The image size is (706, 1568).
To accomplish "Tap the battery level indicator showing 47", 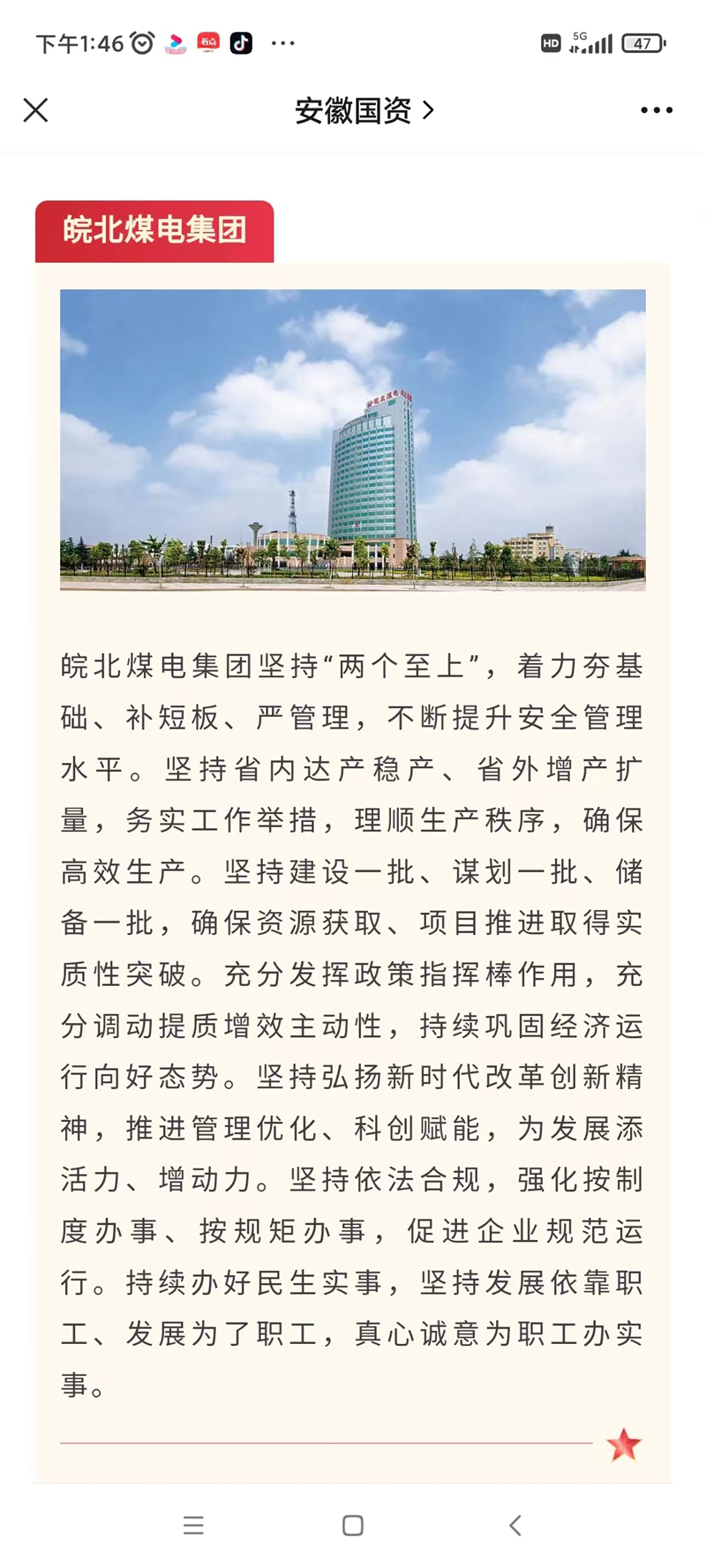I will pos(643,41).
